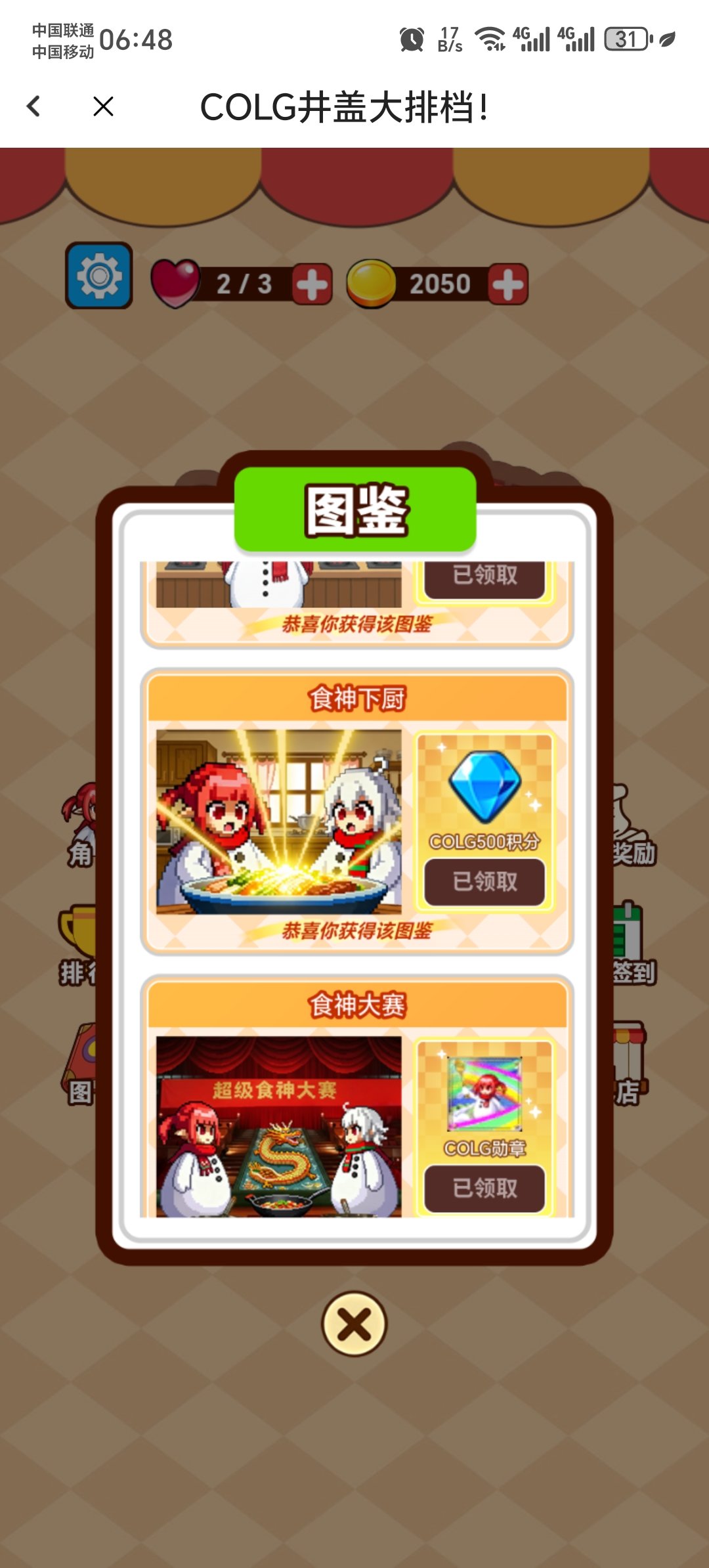This screenshot has height=1568, width=709.
Task: Dismiss the 图鉴 popup with the X button
Action: (354, 1324)
